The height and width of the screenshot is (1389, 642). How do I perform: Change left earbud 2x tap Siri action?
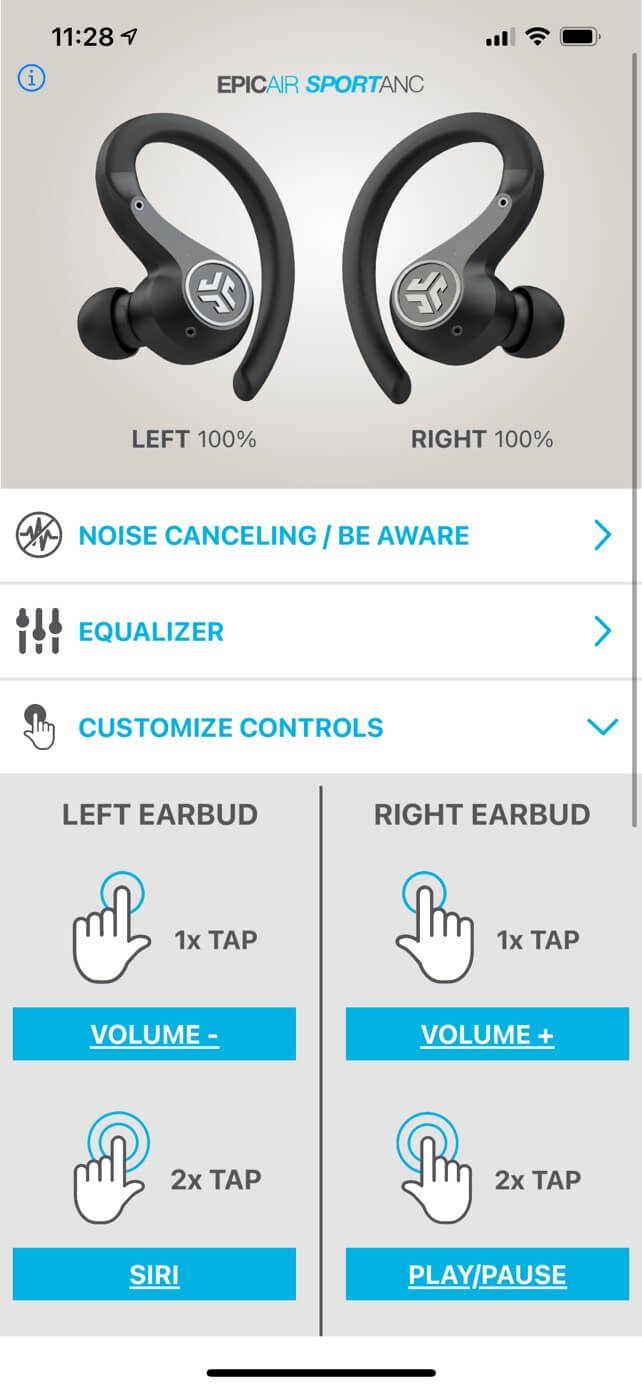point(154,1274)
